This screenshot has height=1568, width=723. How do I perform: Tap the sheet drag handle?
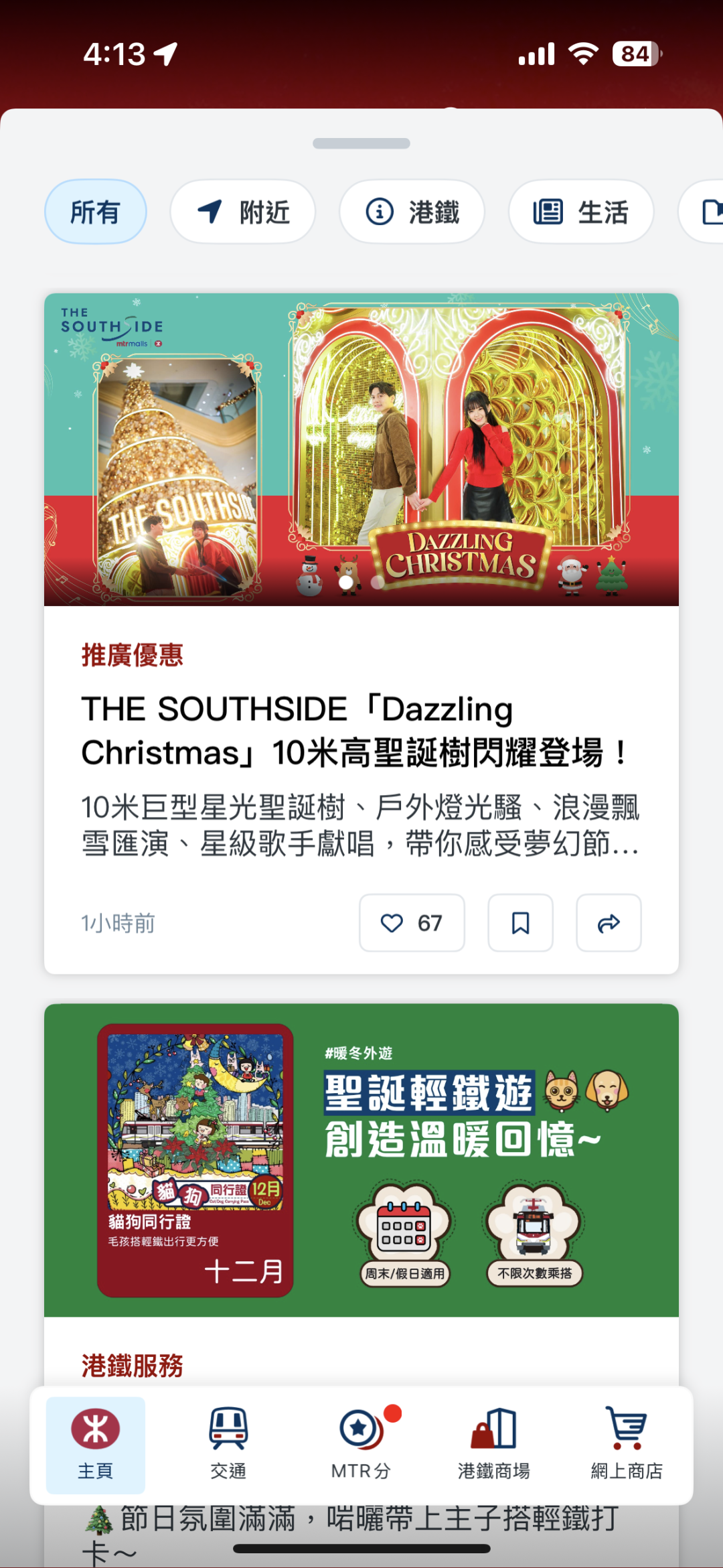click(361, 143)
